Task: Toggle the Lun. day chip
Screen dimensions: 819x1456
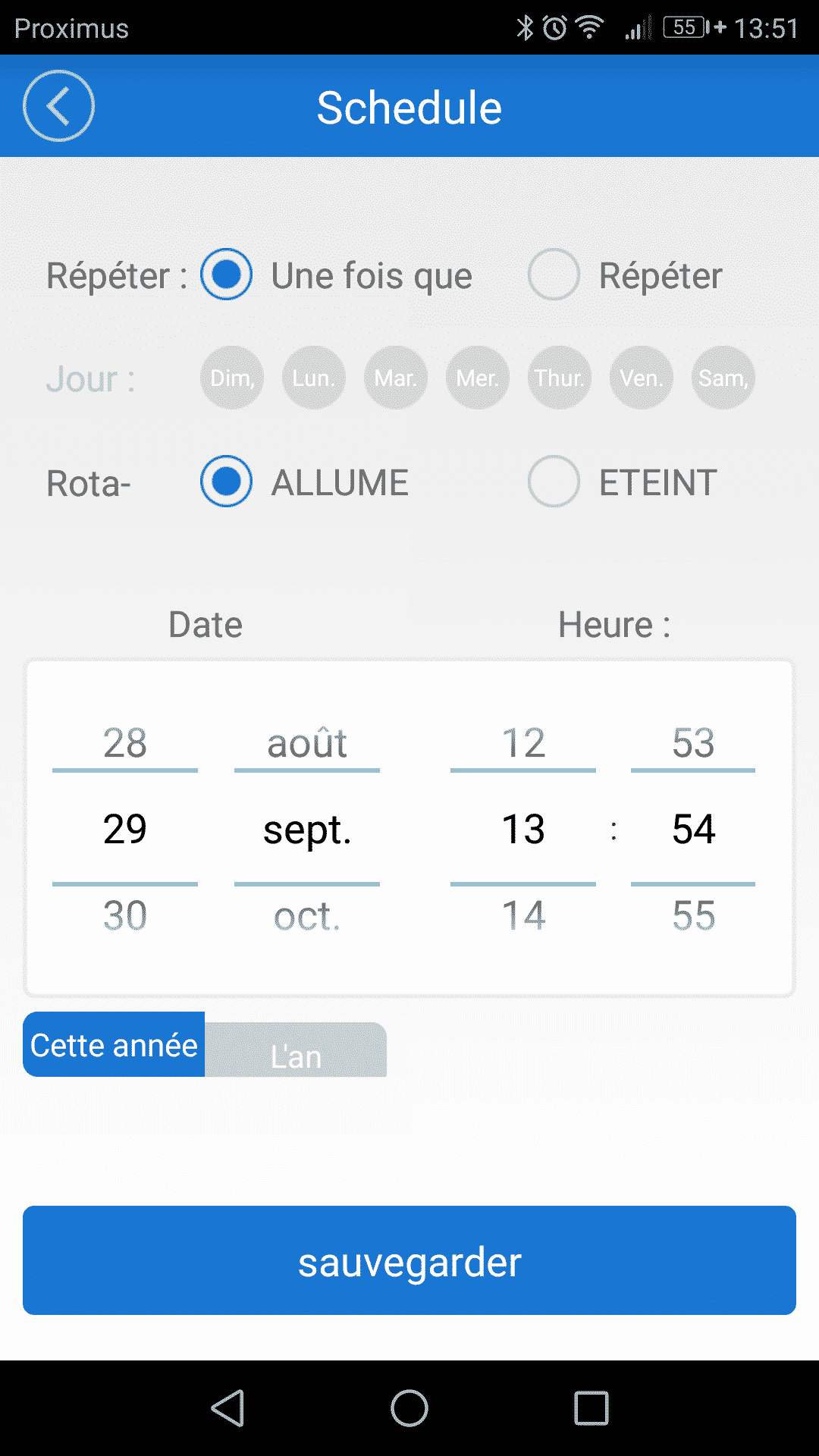Action: coord(314,378)
